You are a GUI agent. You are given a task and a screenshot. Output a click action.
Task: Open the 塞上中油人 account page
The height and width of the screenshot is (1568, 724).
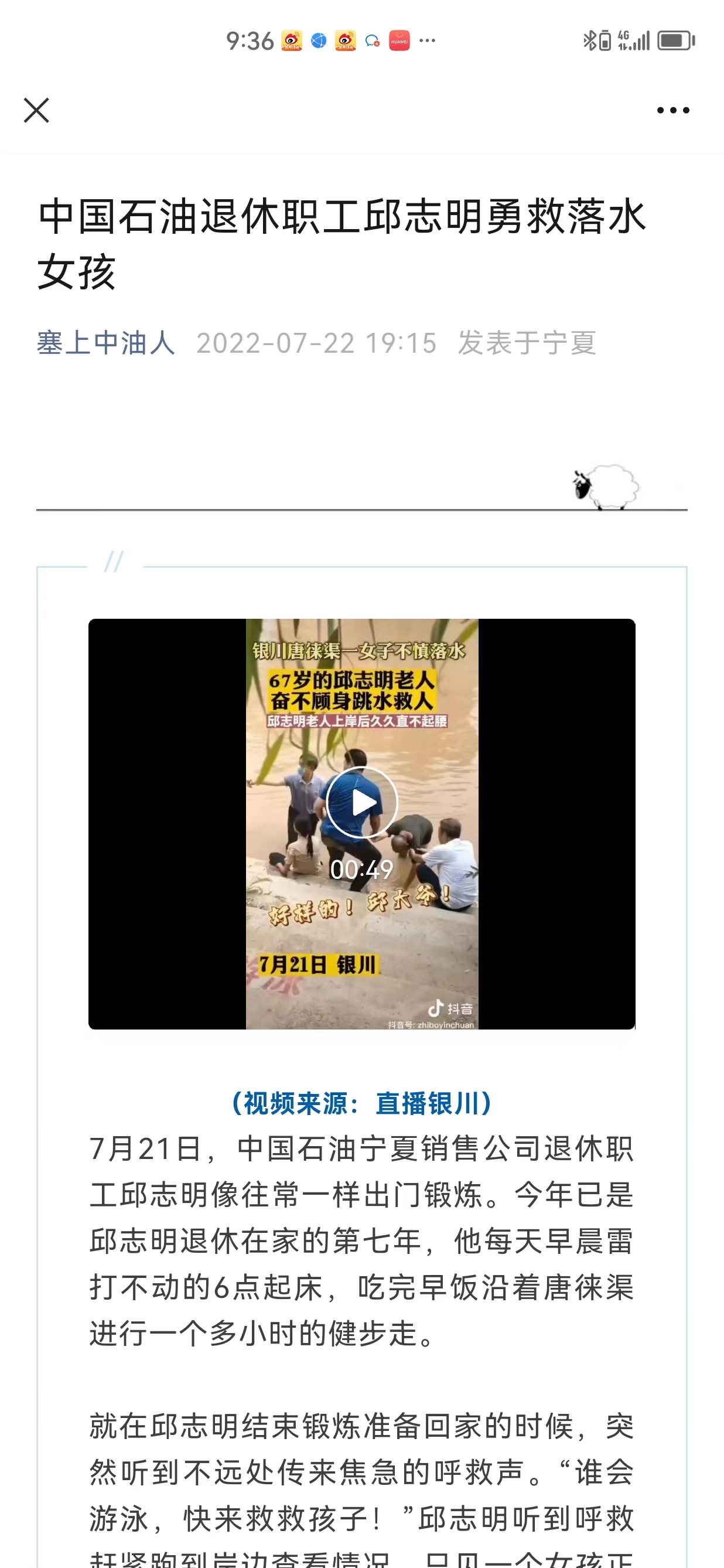coord(106,343)
